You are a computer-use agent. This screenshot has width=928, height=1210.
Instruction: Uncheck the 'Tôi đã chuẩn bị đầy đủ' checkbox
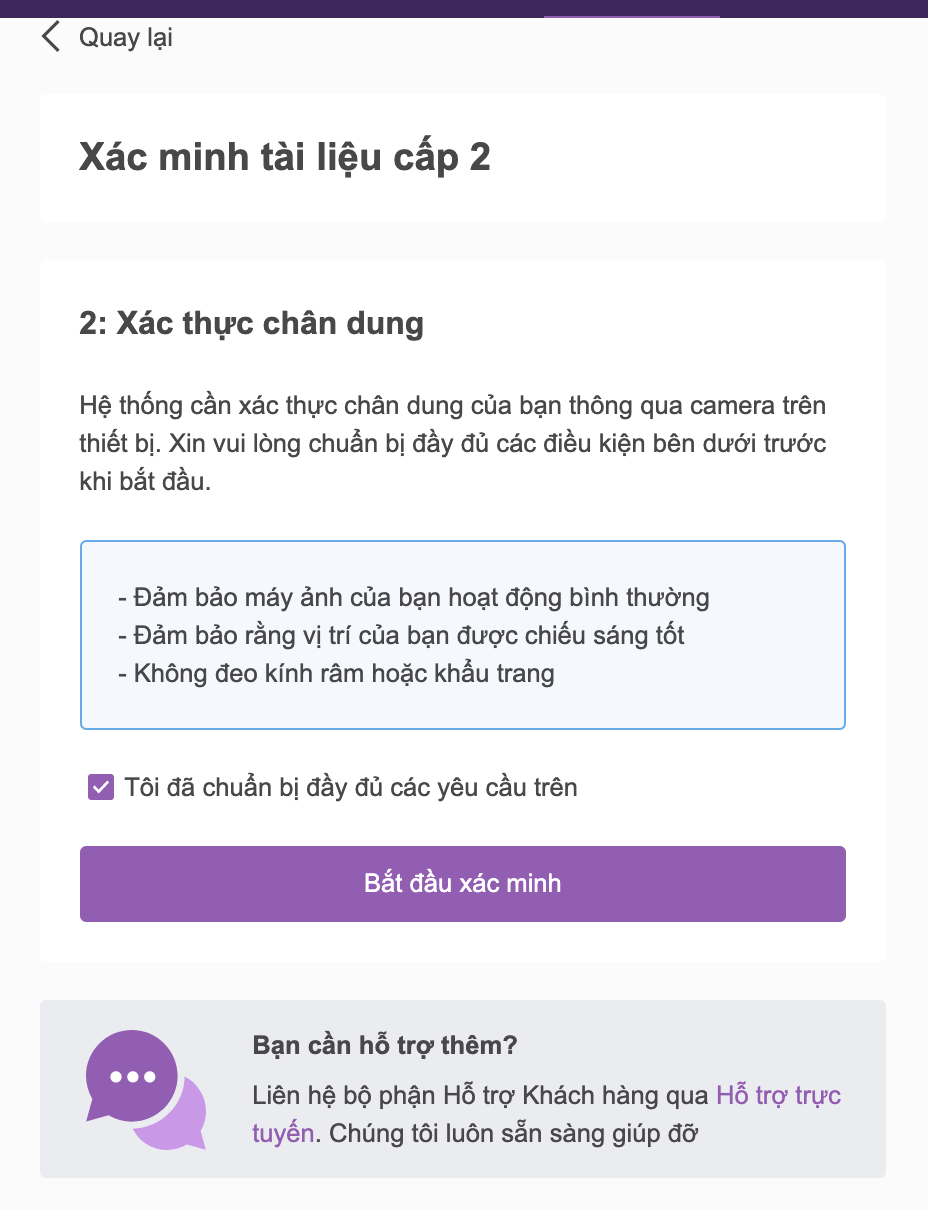[101, 787]
